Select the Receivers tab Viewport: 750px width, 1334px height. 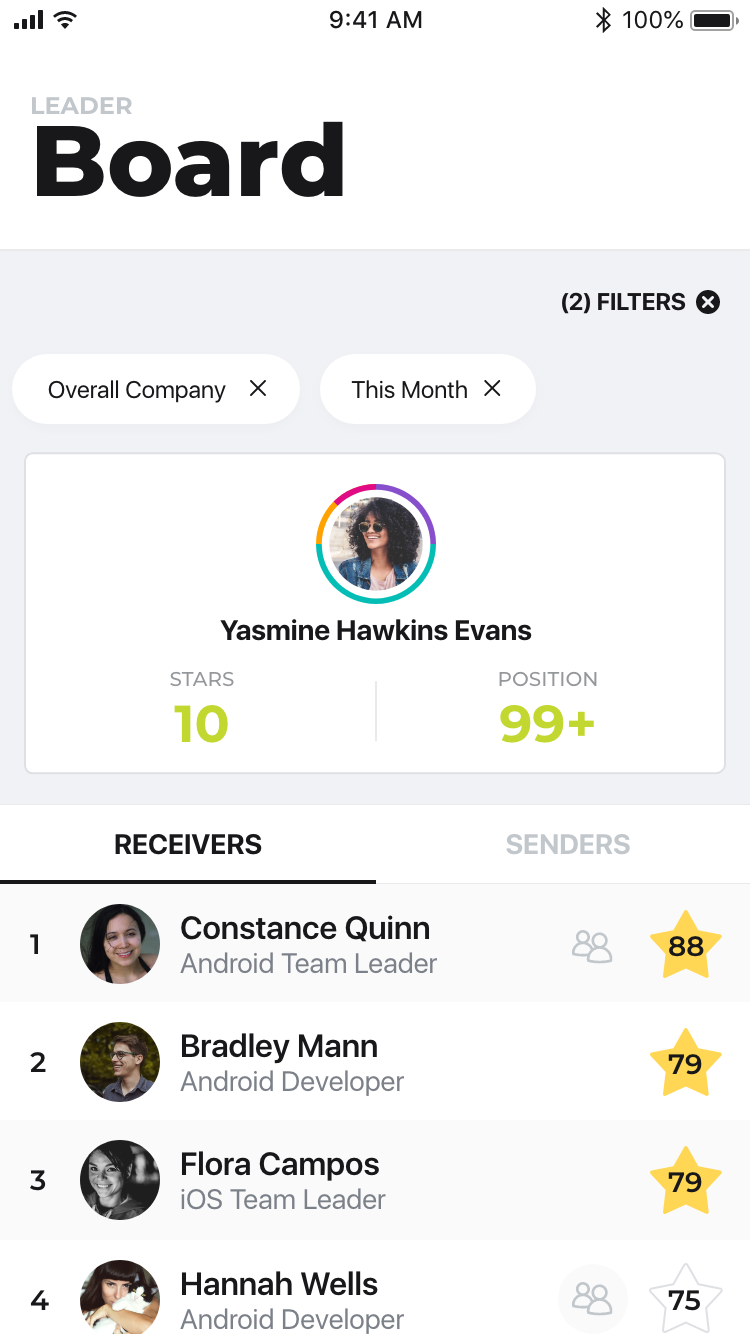tap(188, 844)
